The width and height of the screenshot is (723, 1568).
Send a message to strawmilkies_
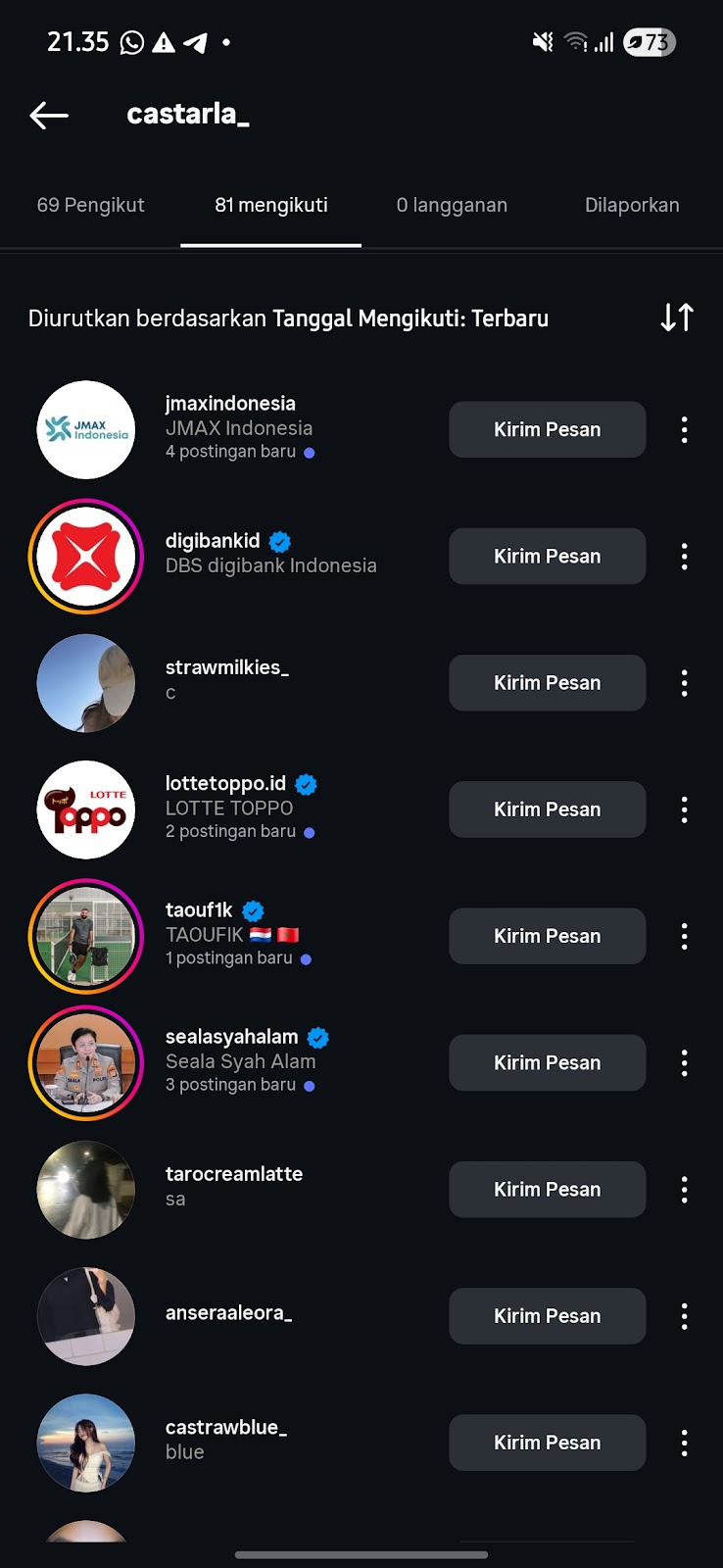(x=547, y=683)
